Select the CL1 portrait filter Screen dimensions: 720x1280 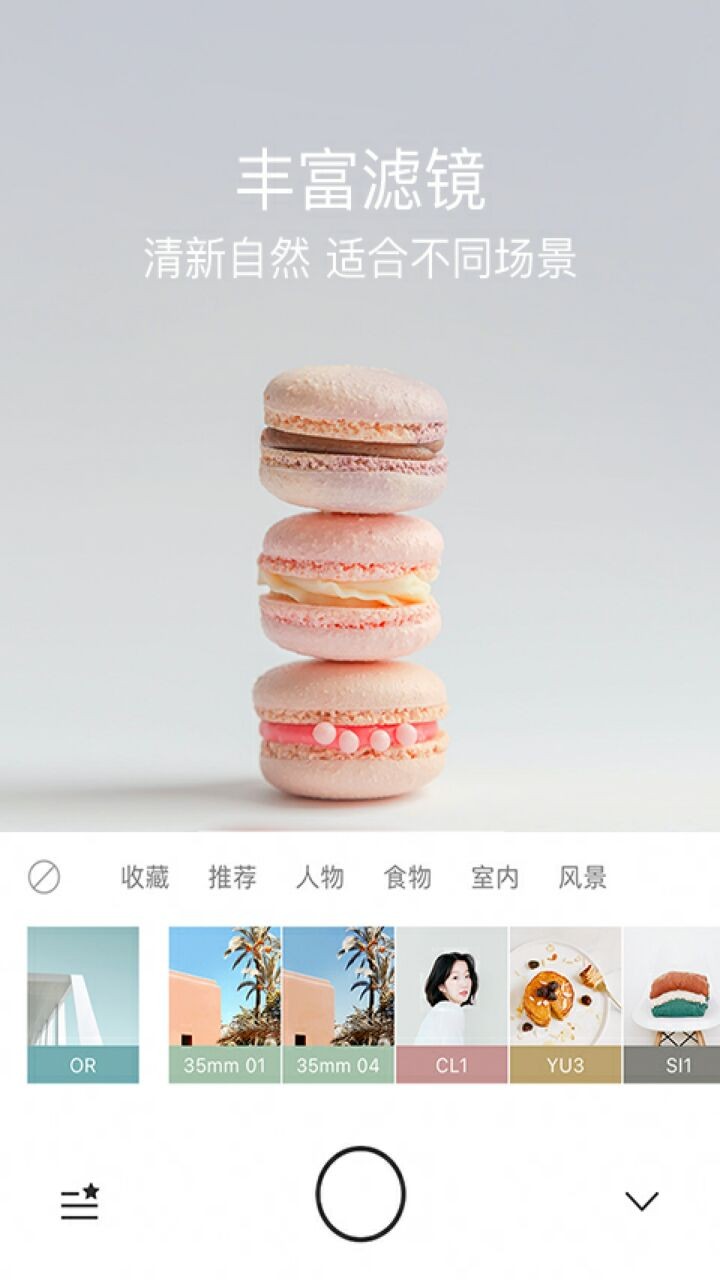[452, 1004]
